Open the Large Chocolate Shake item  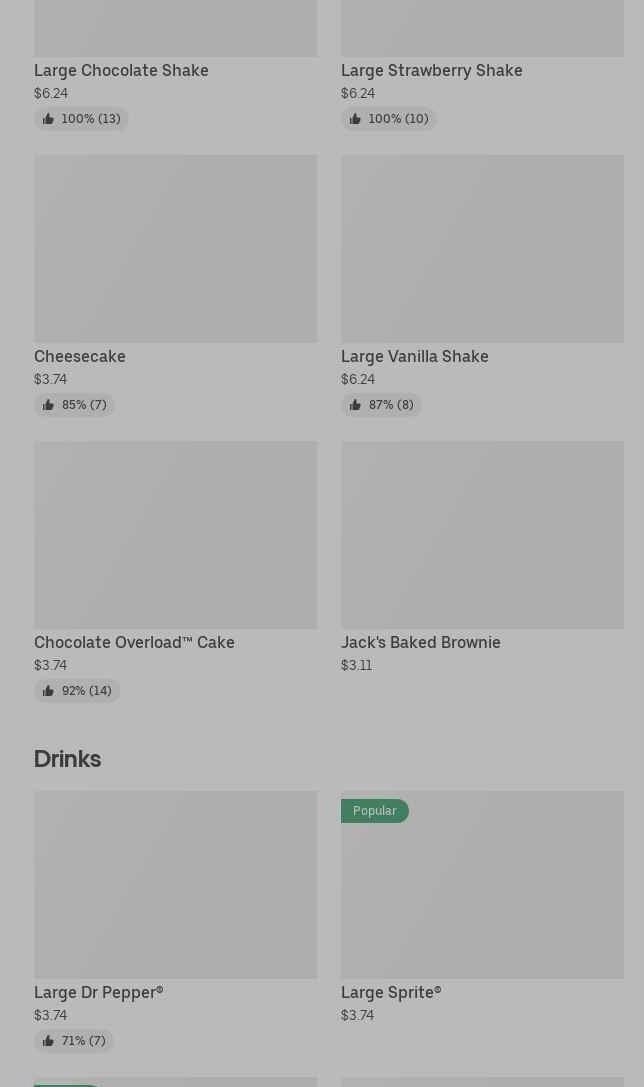point(121,70)
